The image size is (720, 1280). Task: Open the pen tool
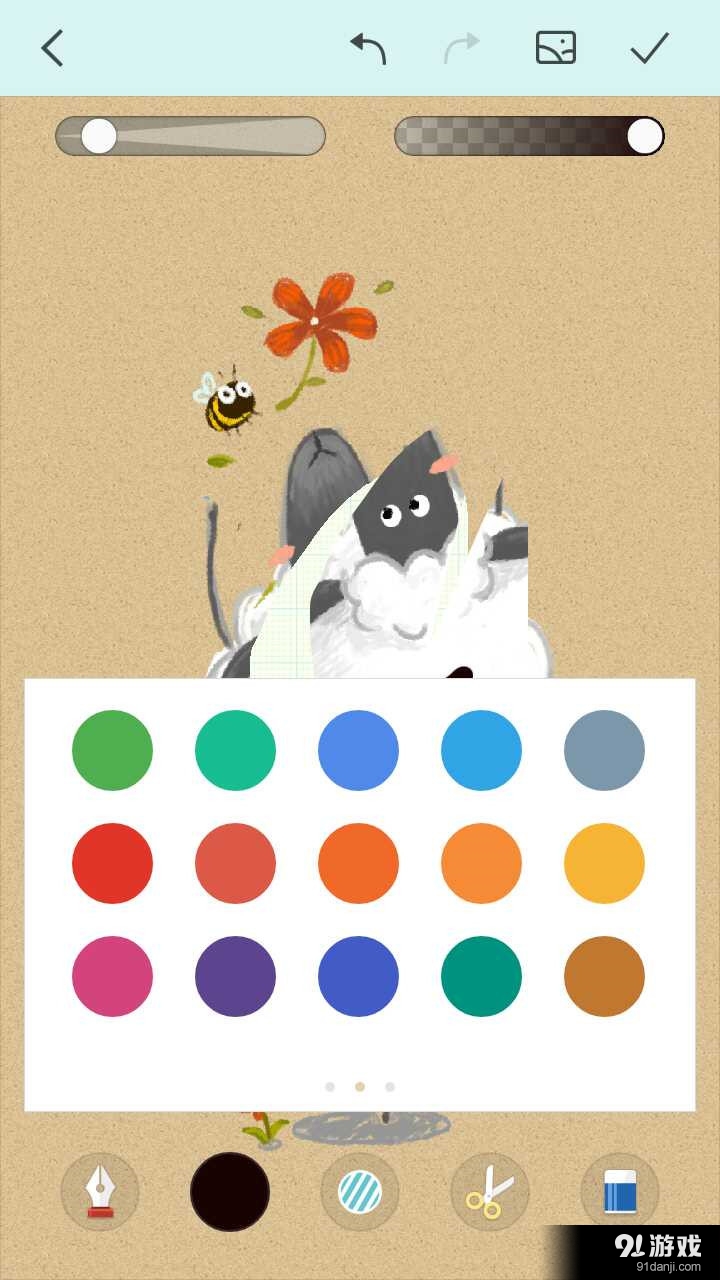pos(100,1192)
